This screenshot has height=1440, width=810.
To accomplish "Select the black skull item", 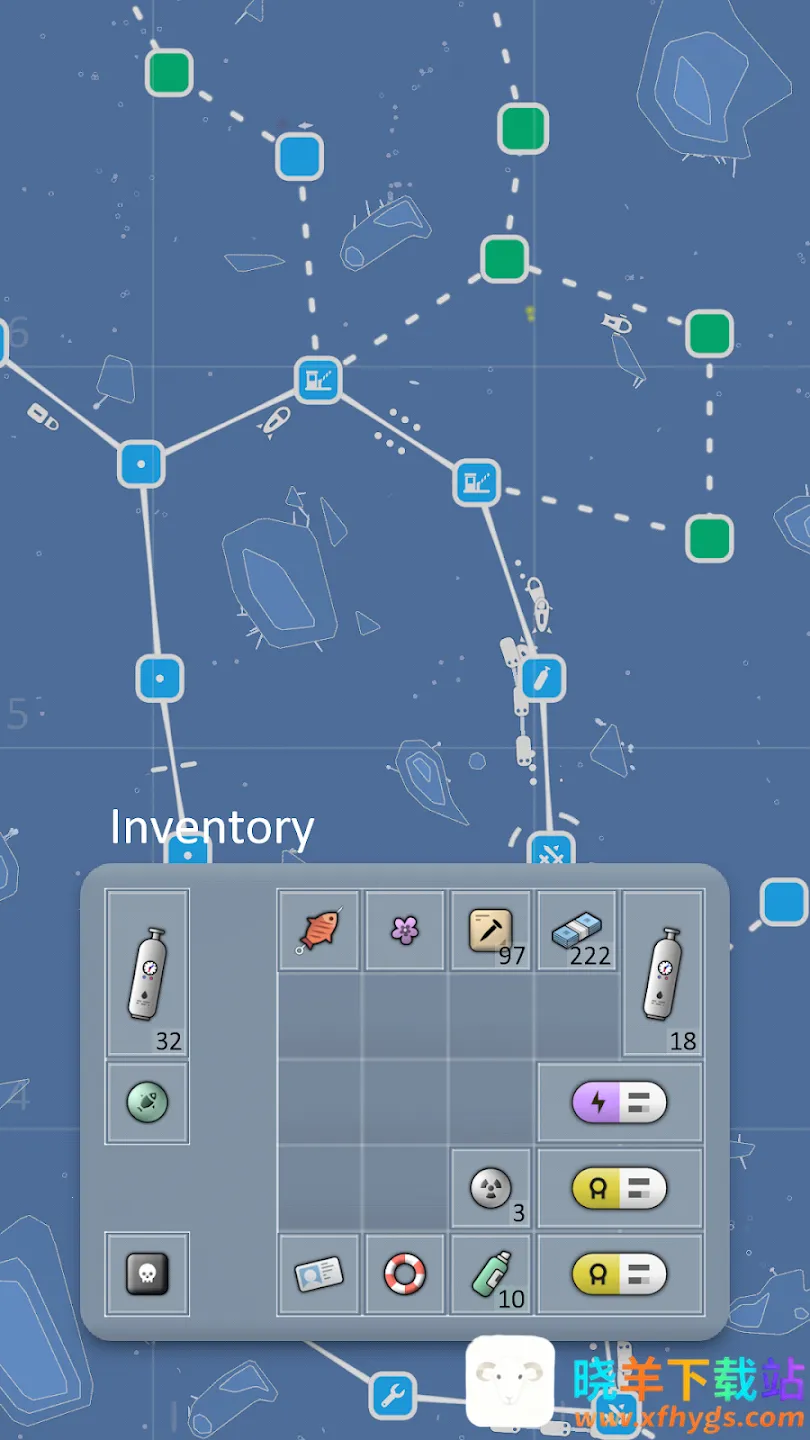I will pos(147,1274).
